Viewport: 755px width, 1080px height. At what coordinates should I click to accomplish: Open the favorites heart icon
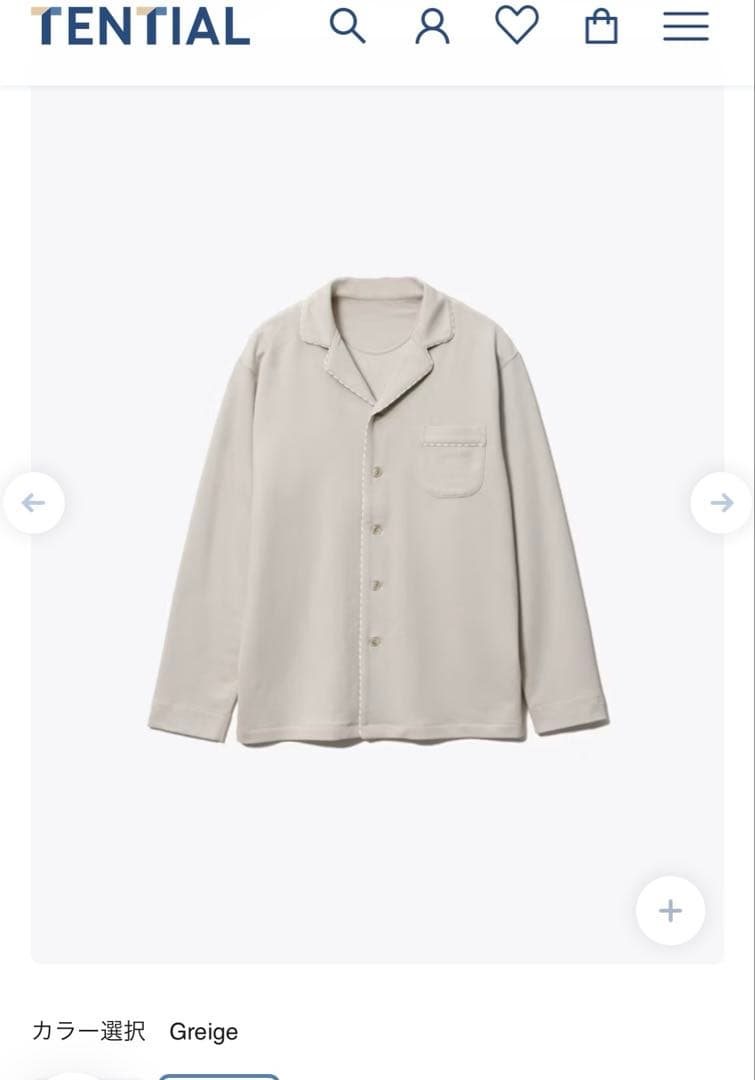517,25
